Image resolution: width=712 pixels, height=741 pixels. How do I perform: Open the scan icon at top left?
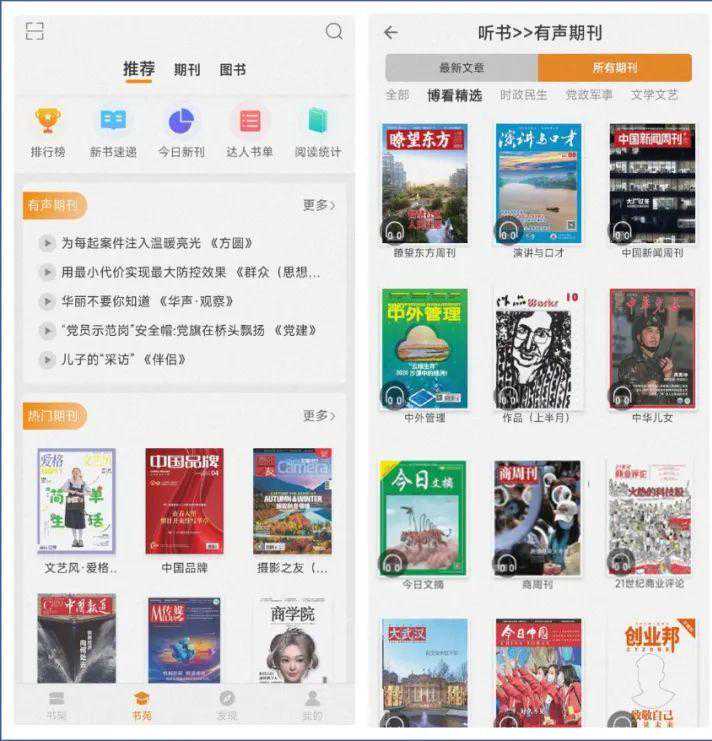[35, 32]
